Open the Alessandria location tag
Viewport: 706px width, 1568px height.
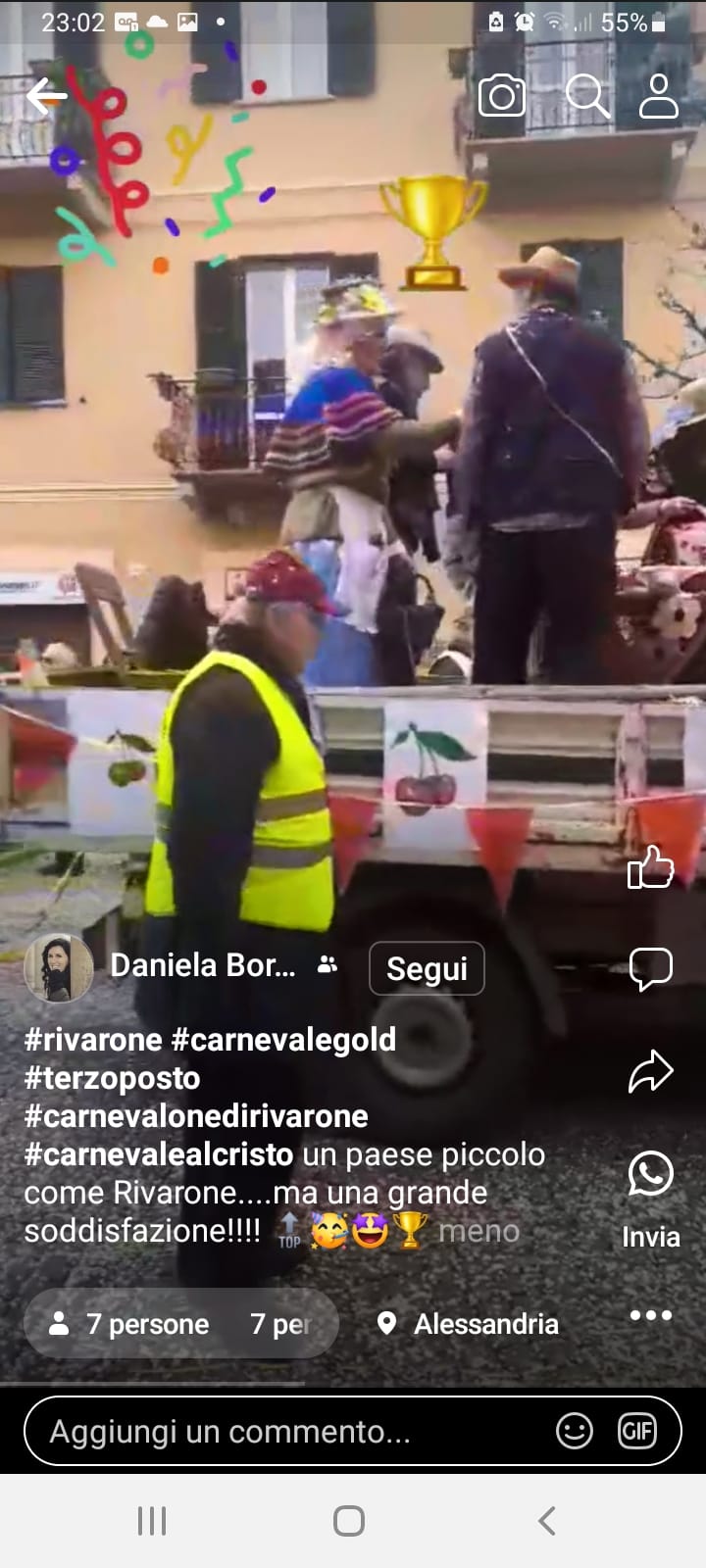pyautogui.click(x=468, y=1324)
